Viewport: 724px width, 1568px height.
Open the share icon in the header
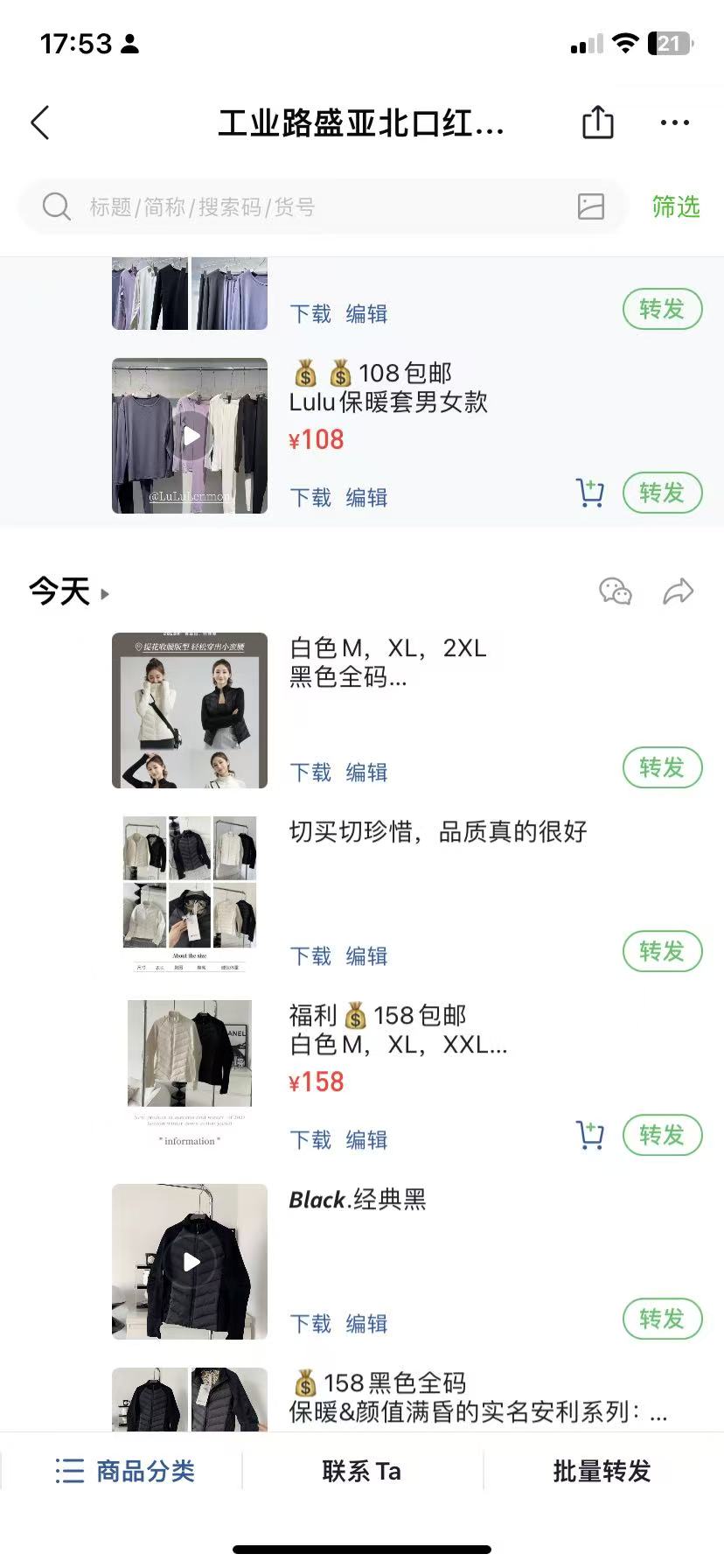coord(598,123)
